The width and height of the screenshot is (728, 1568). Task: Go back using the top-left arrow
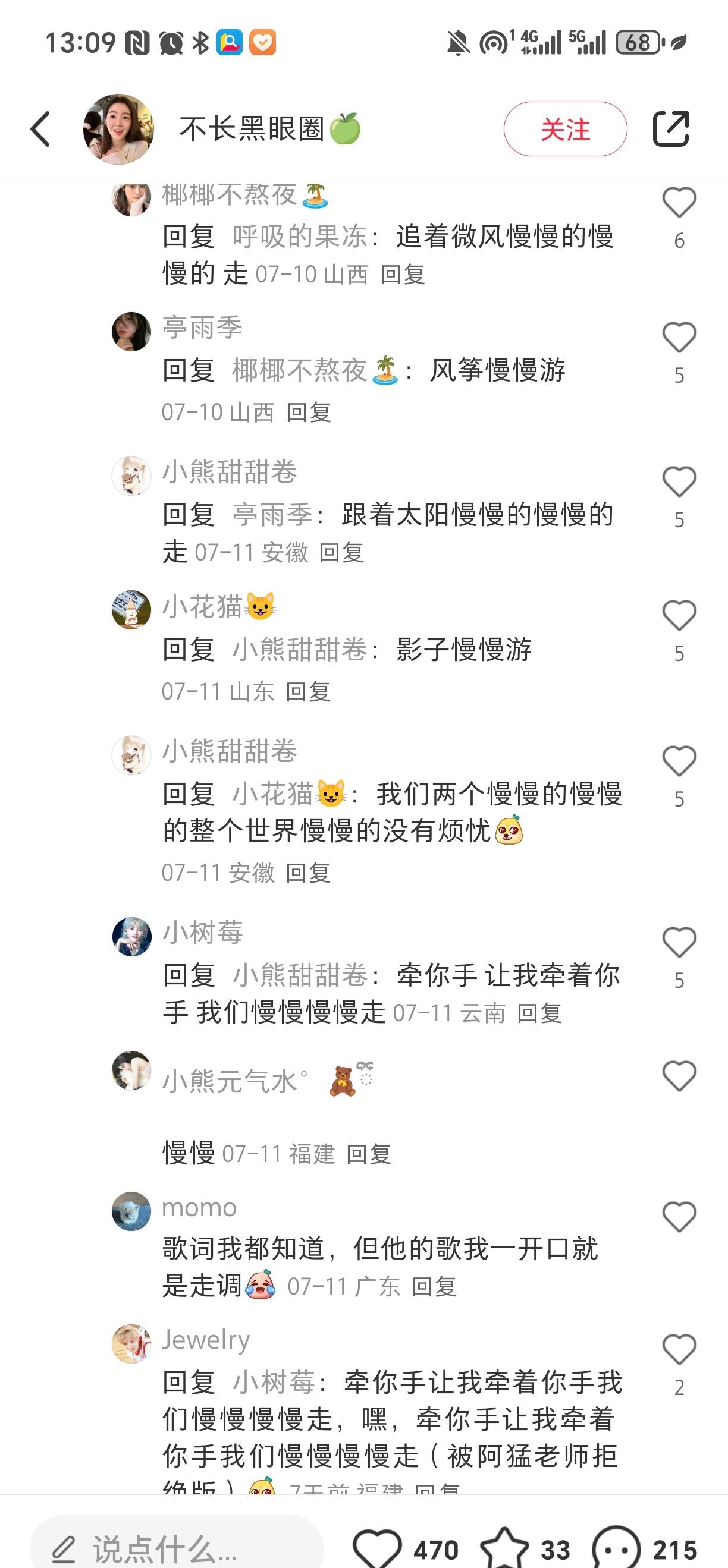pos(40,129)
